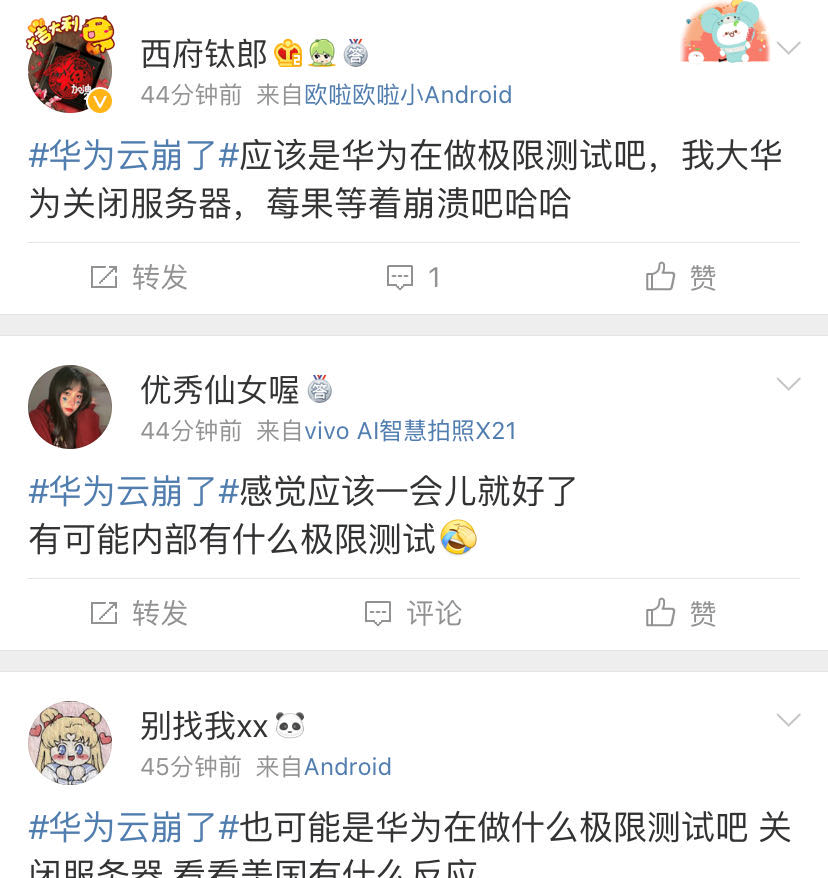Comment on 优秀仙女喔's post
828x878 pixels.
(413, 613)
